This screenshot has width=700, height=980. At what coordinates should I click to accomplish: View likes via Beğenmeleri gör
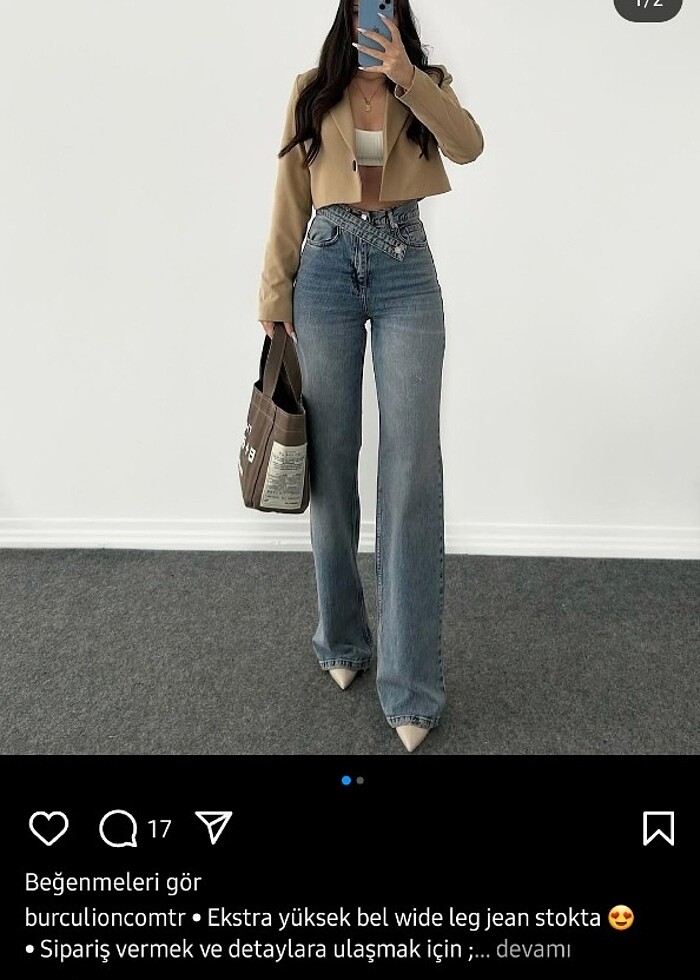(x=112, y=882)
